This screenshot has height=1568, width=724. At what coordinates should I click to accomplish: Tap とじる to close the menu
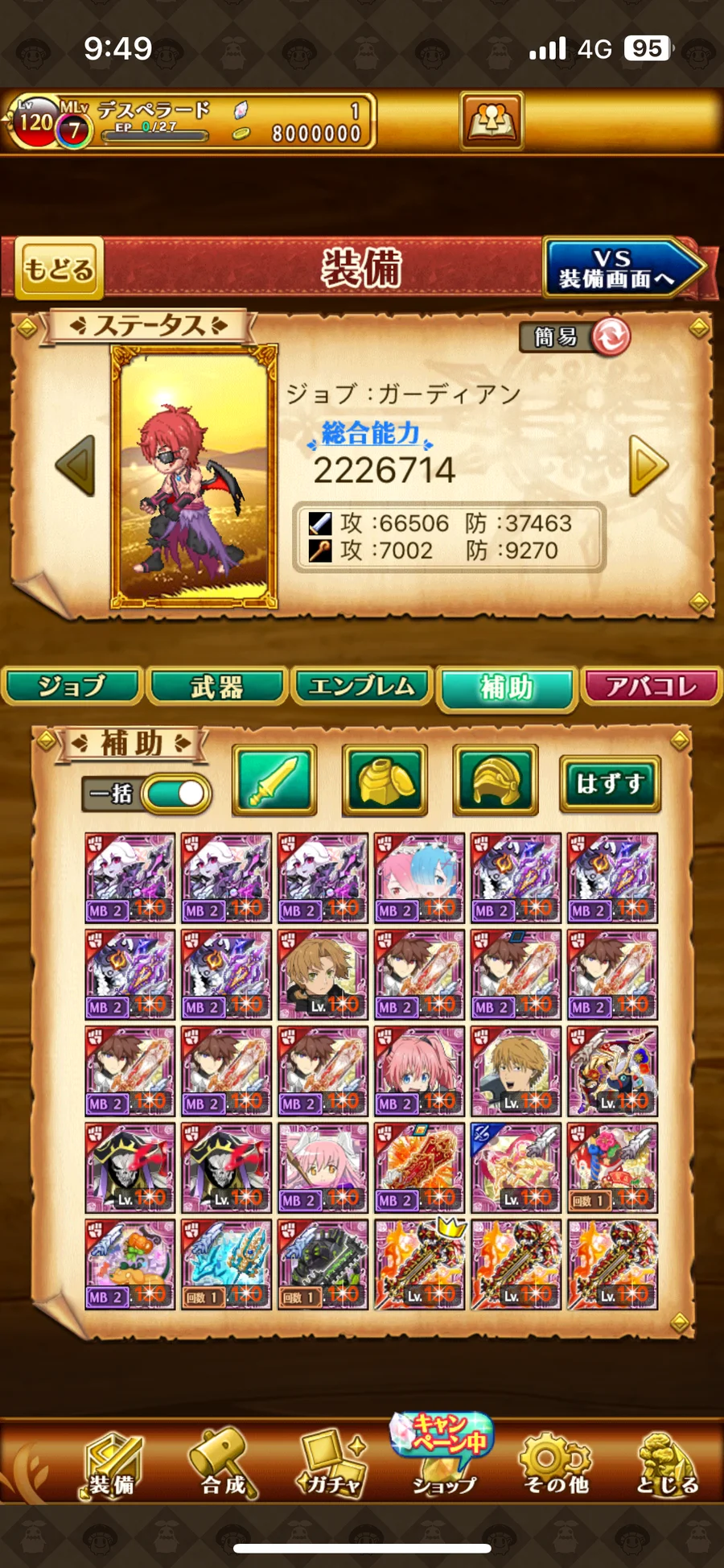(667, 1463)
